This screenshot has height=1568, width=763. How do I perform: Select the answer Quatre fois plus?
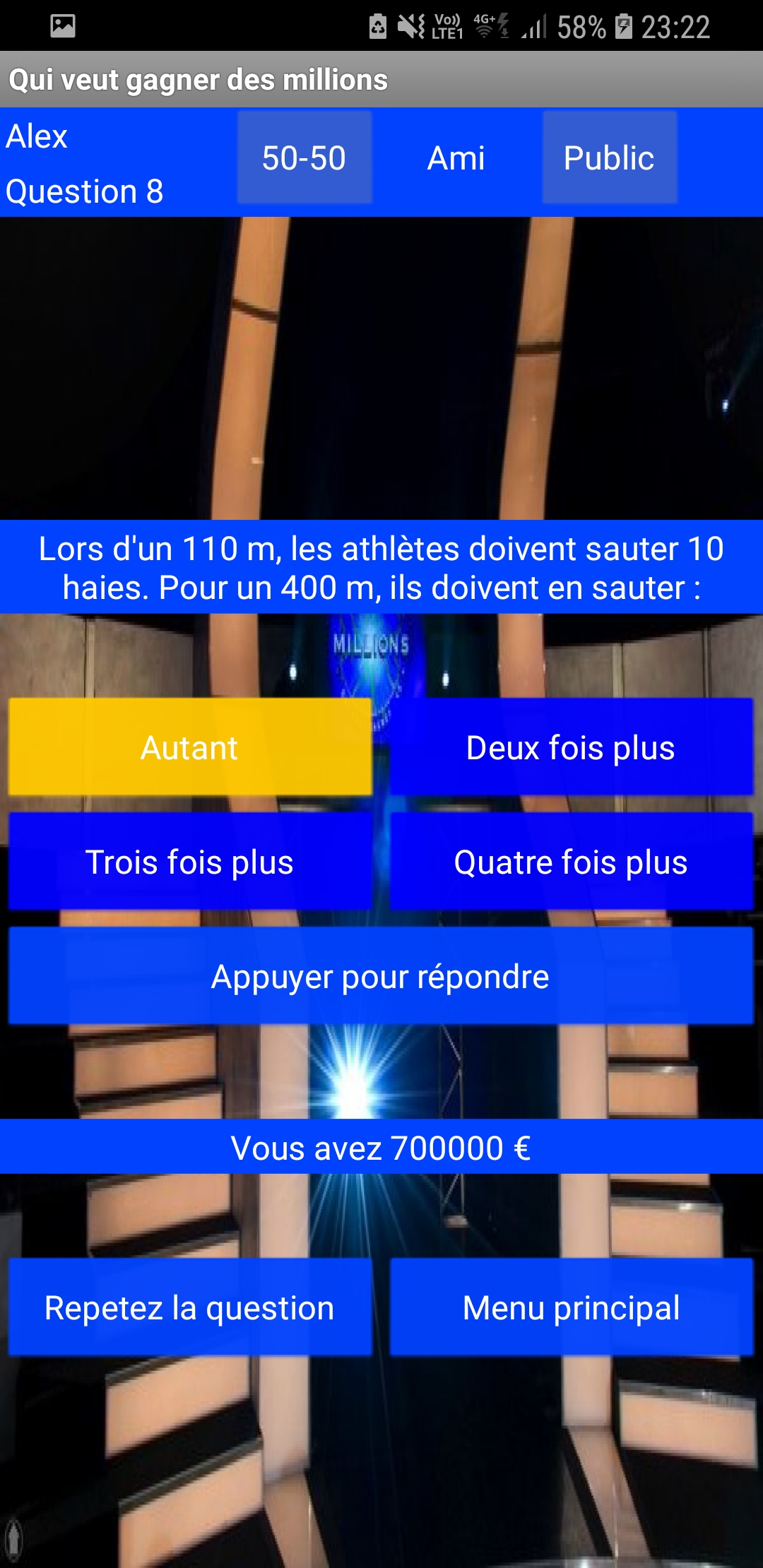[572, 862]
